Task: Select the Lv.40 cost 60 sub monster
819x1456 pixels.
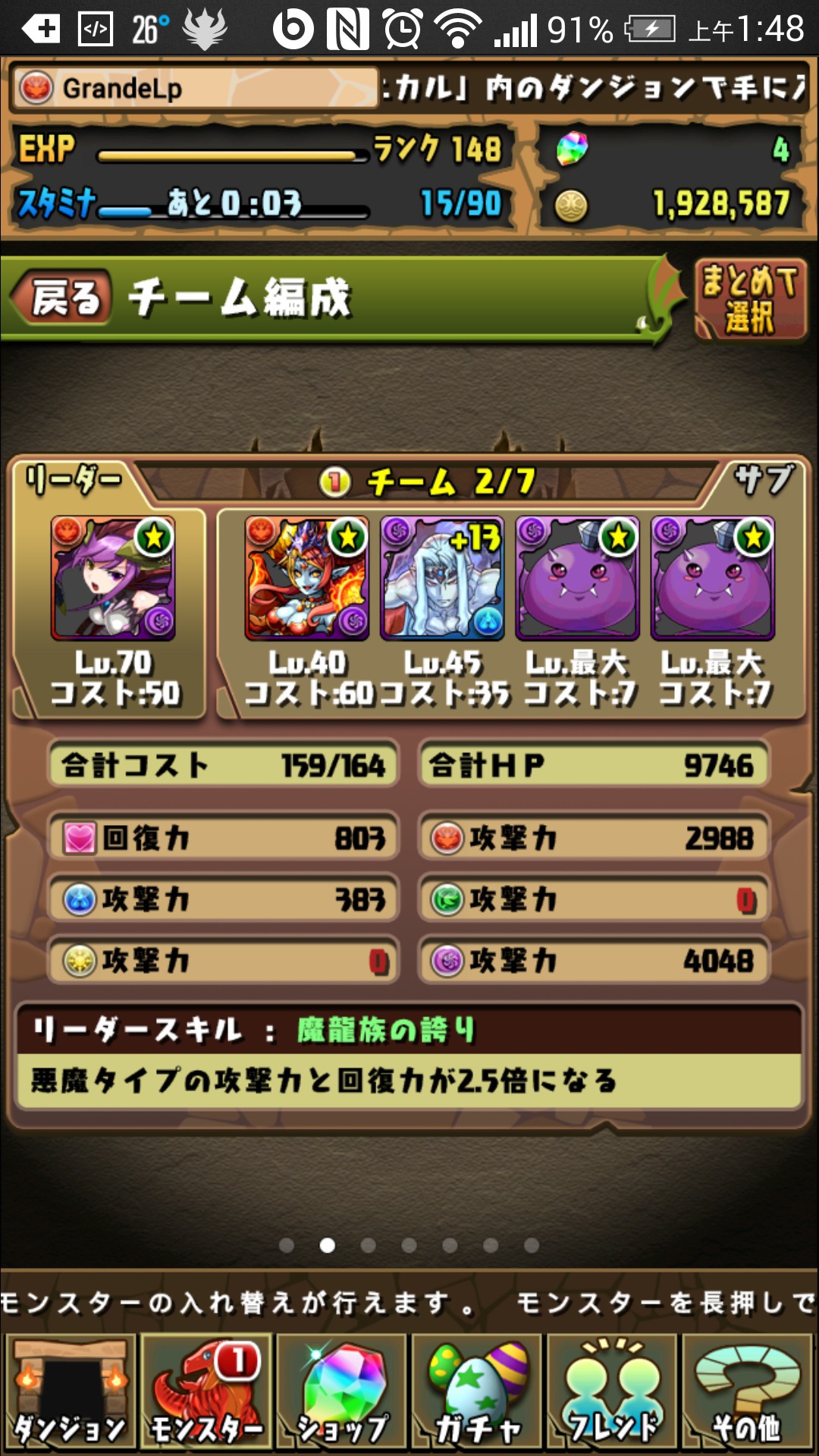Action: coord(307,579)
